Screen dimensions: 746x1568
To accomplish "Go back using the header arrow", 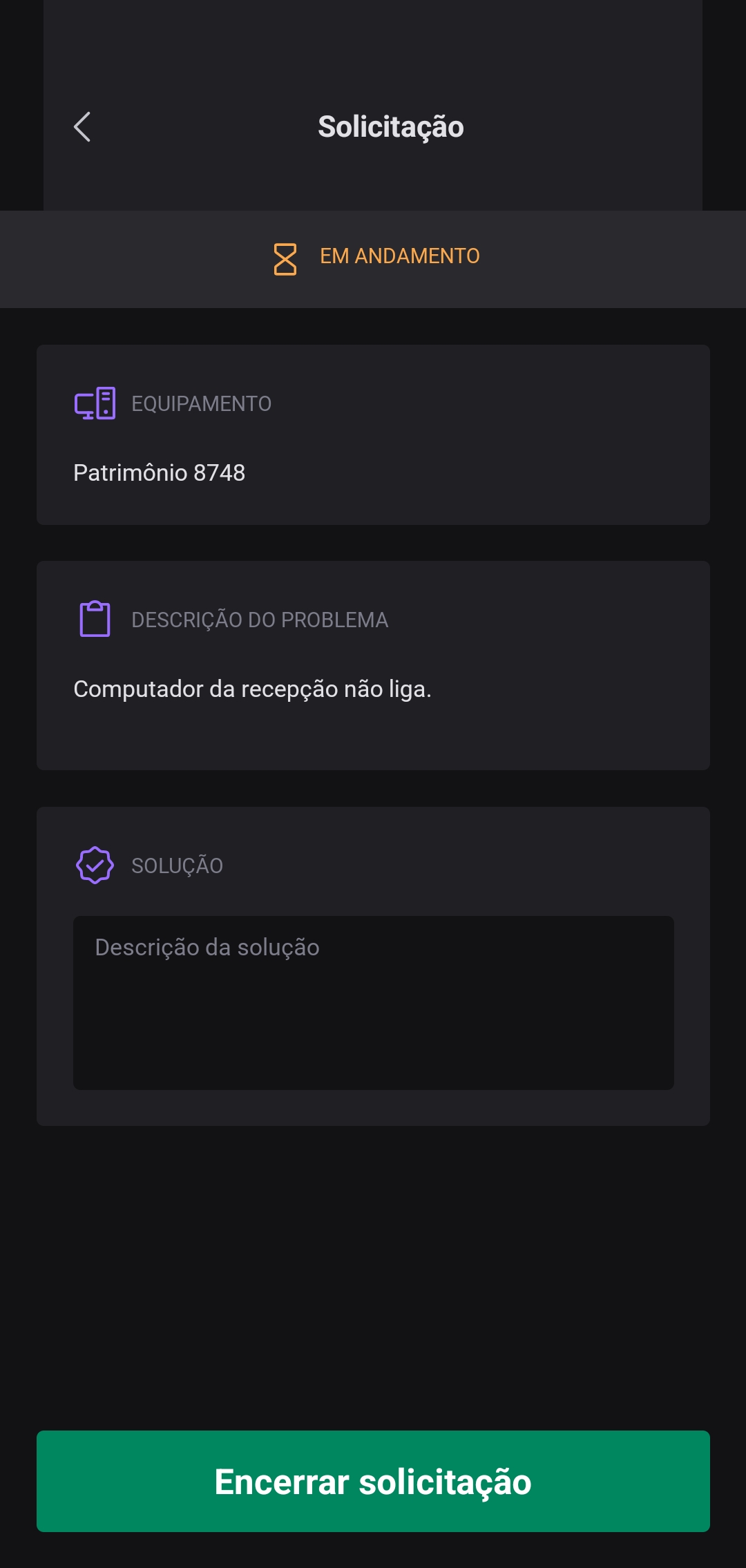I will [82, 127].
